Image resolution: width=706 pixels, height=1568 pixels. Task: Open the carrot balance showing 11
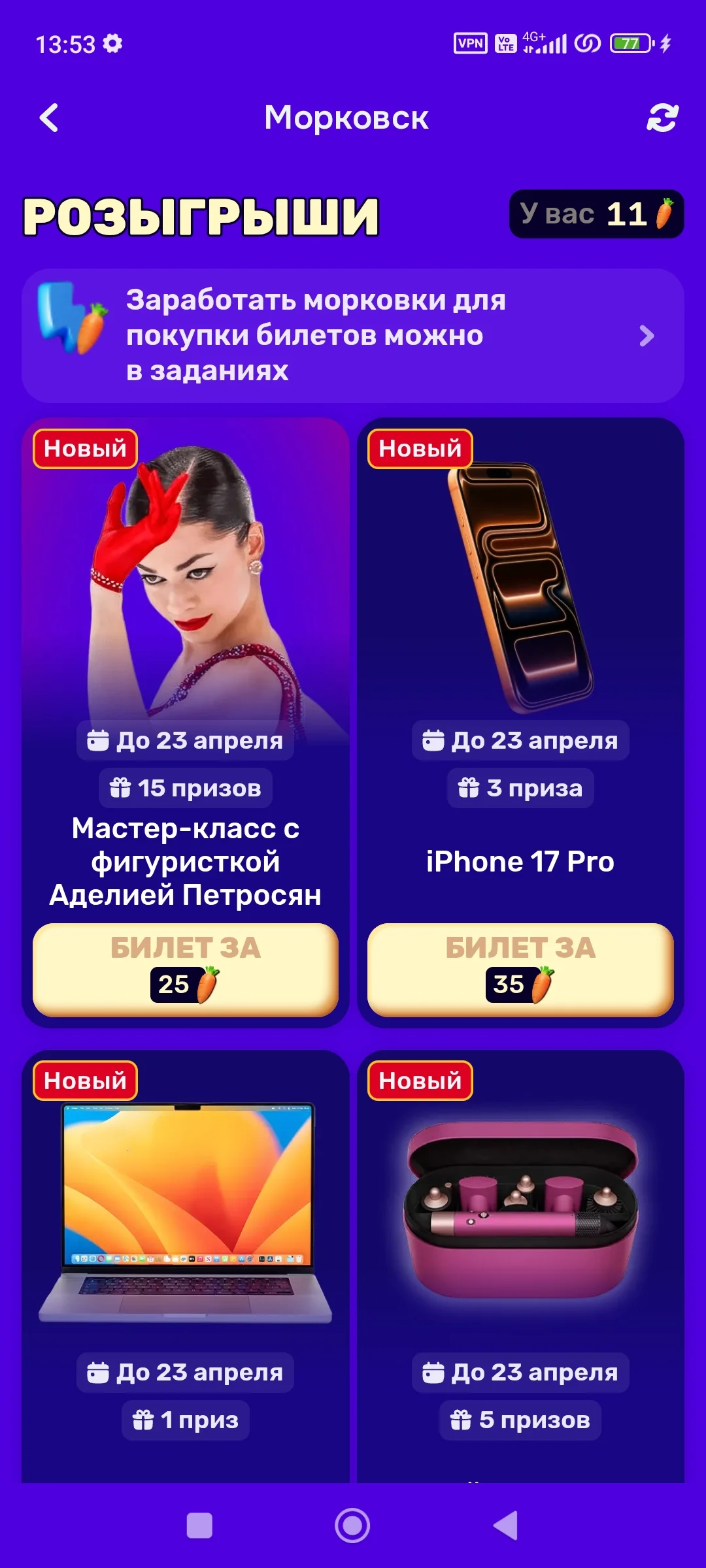[x=596, y=214]
